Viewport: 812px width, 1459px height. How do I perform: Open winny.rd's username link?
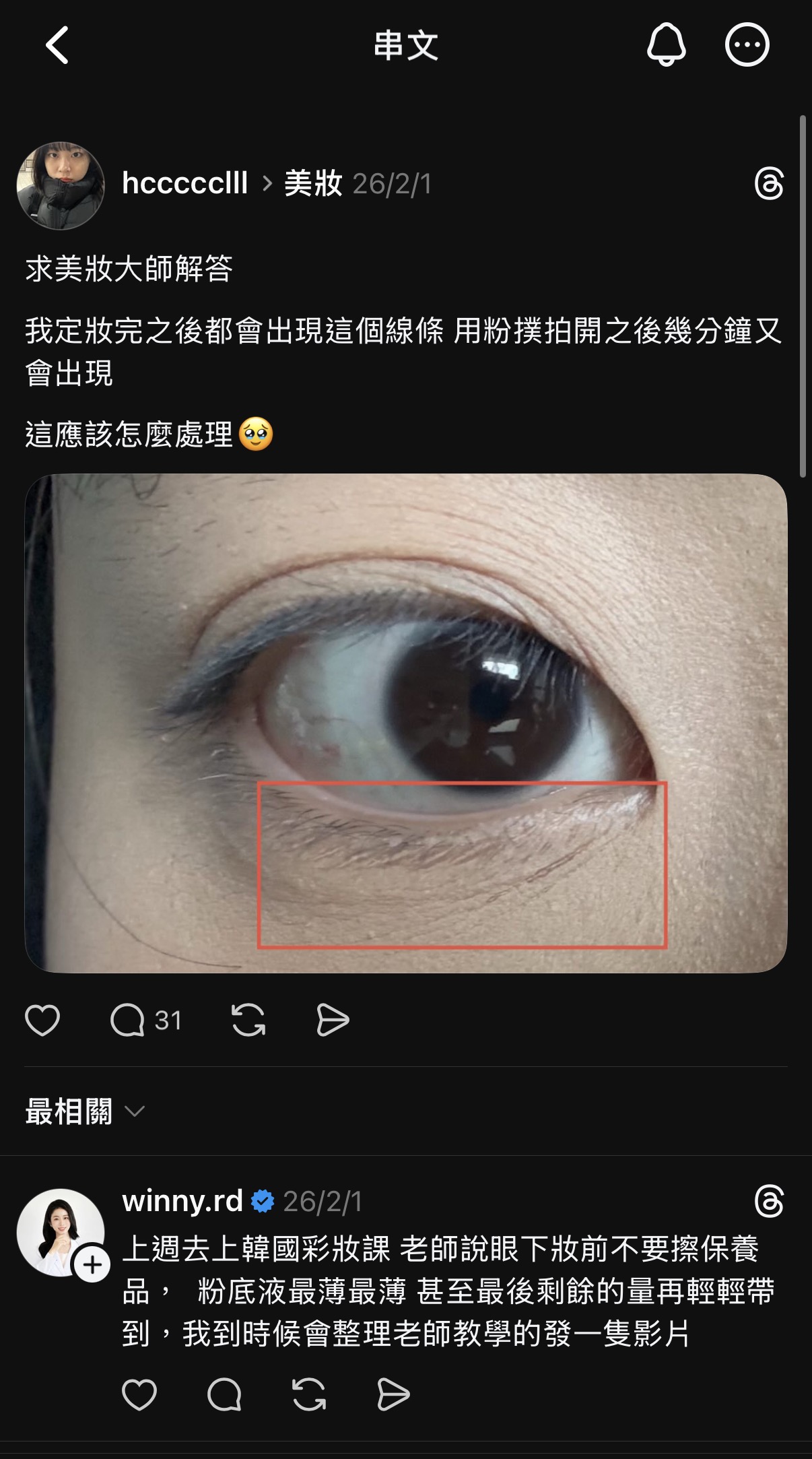pyautogui.click(x=182, y=1201)
